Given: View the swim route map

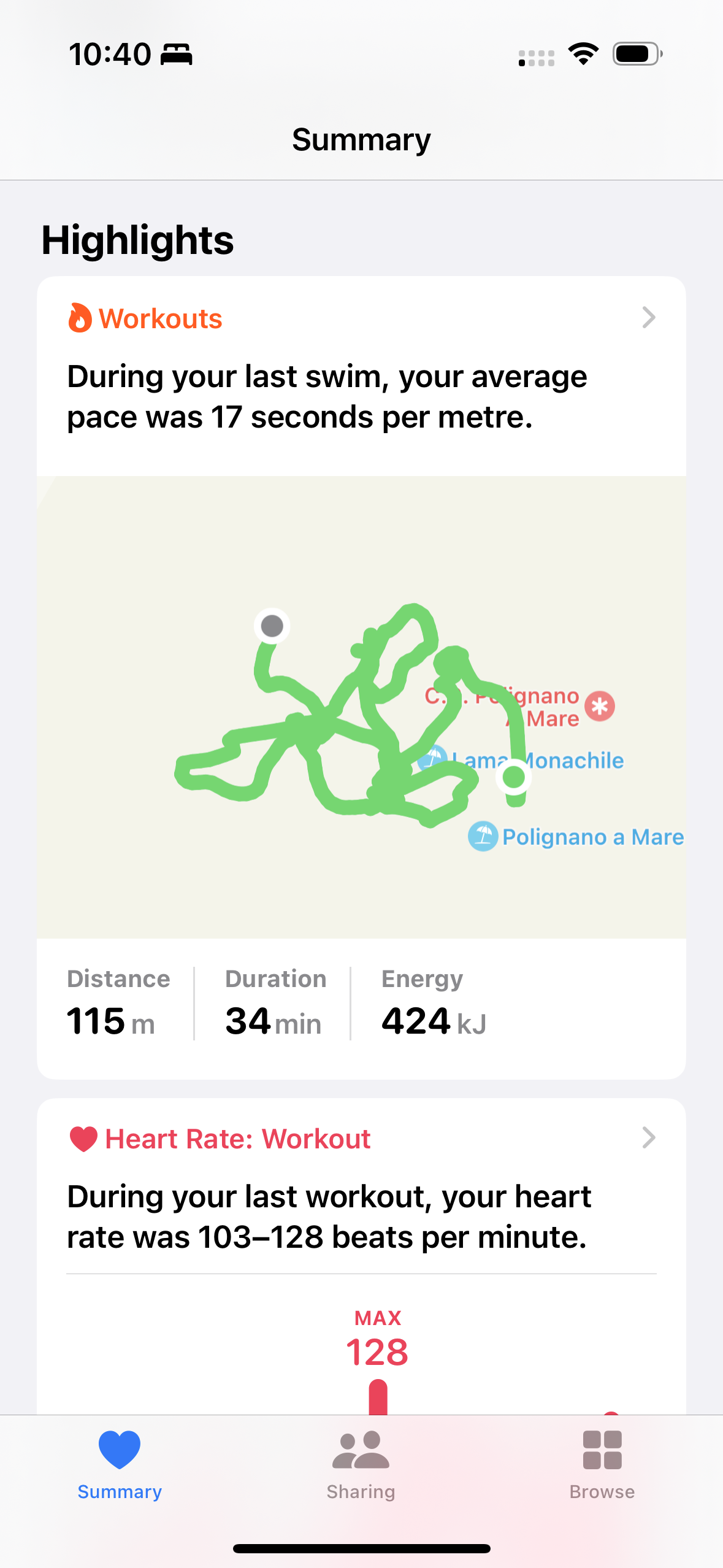Looking at the screenshot, I should click(x=361, y=705).
